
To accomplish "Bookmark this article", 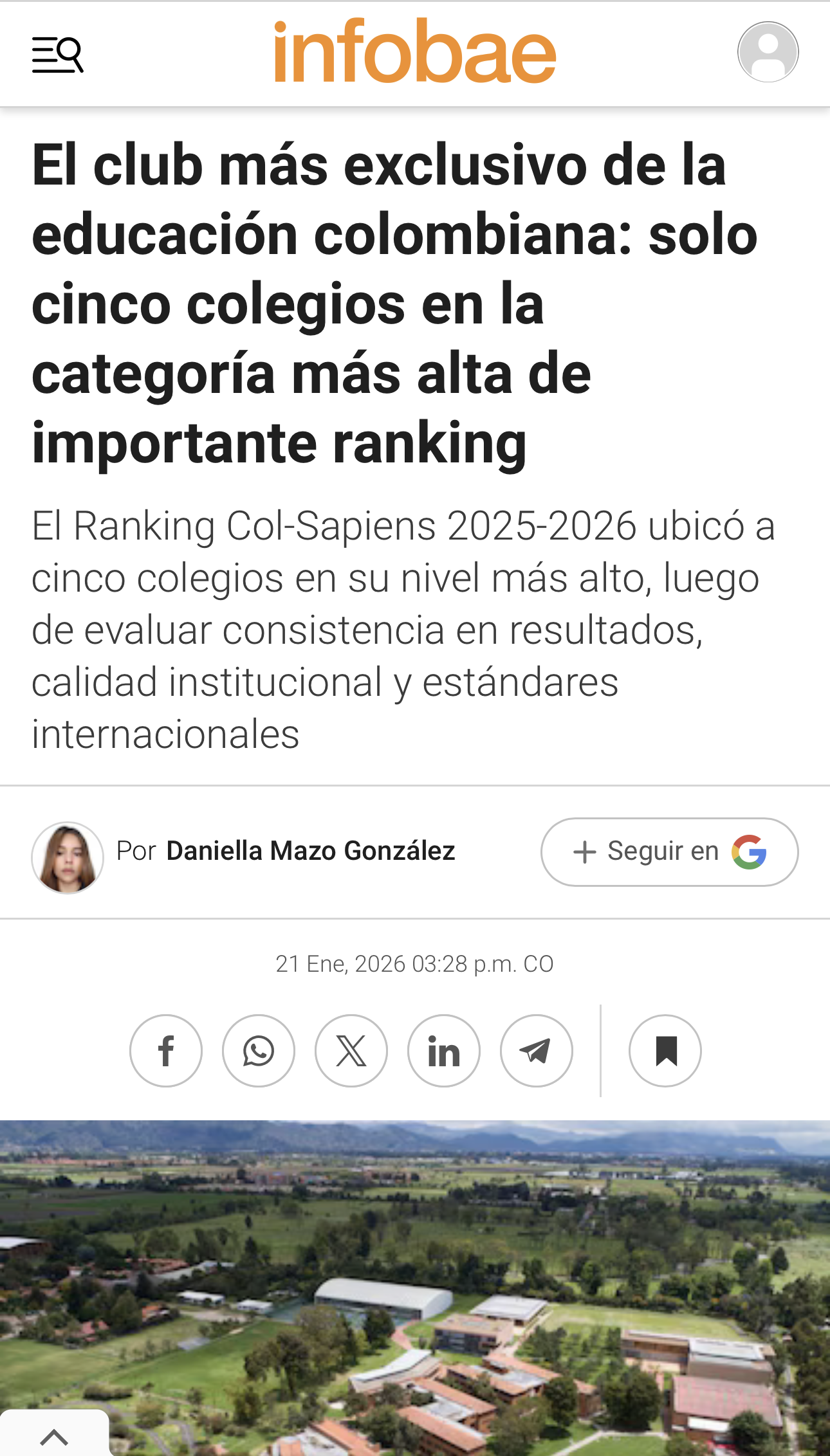I will (665, 1051).
